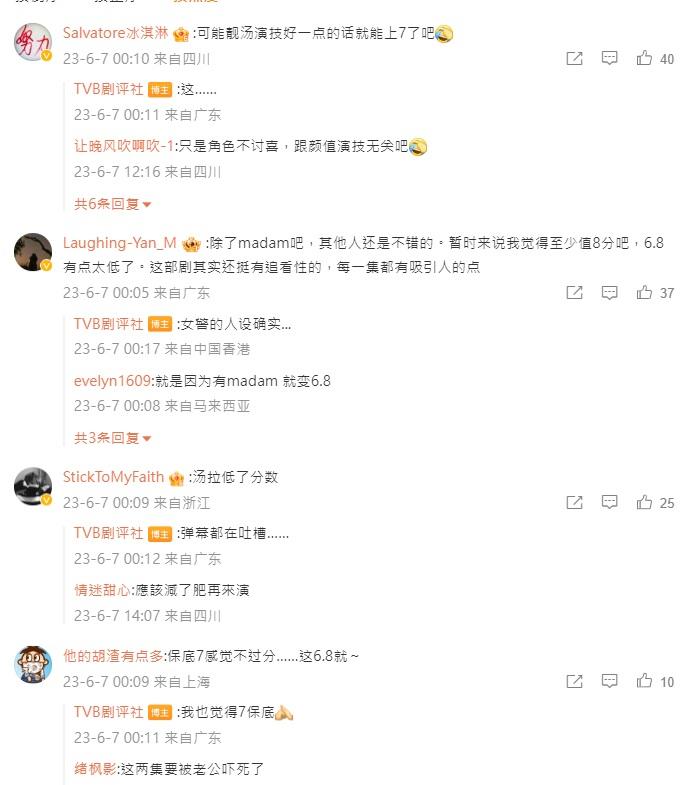
Task: Open 情迷甜心's profile link
Action: [102, 590]
